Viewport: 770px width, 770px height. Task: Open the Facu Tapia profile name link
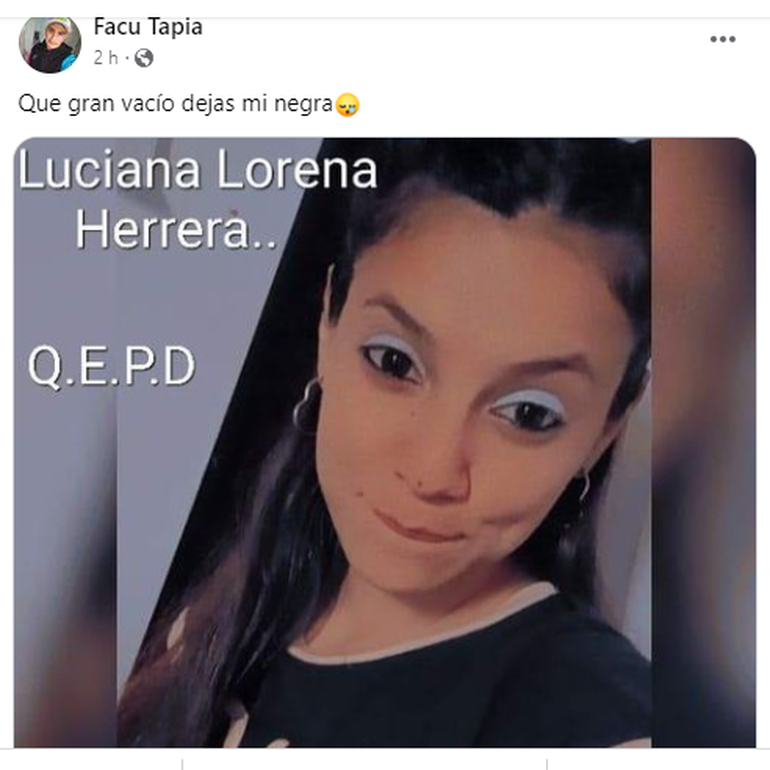point(147,27)
